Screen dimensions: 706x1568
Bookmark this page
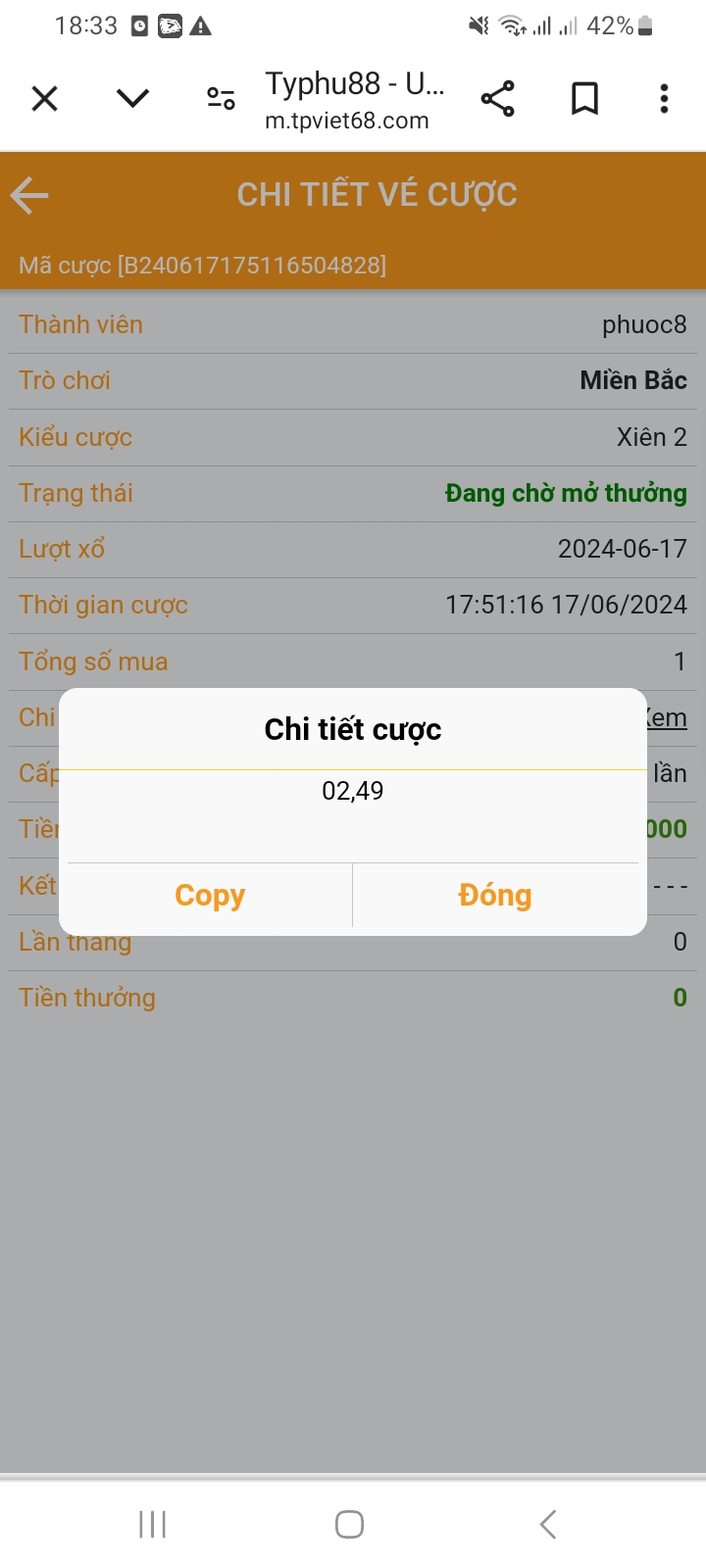[x=584, y=99]
